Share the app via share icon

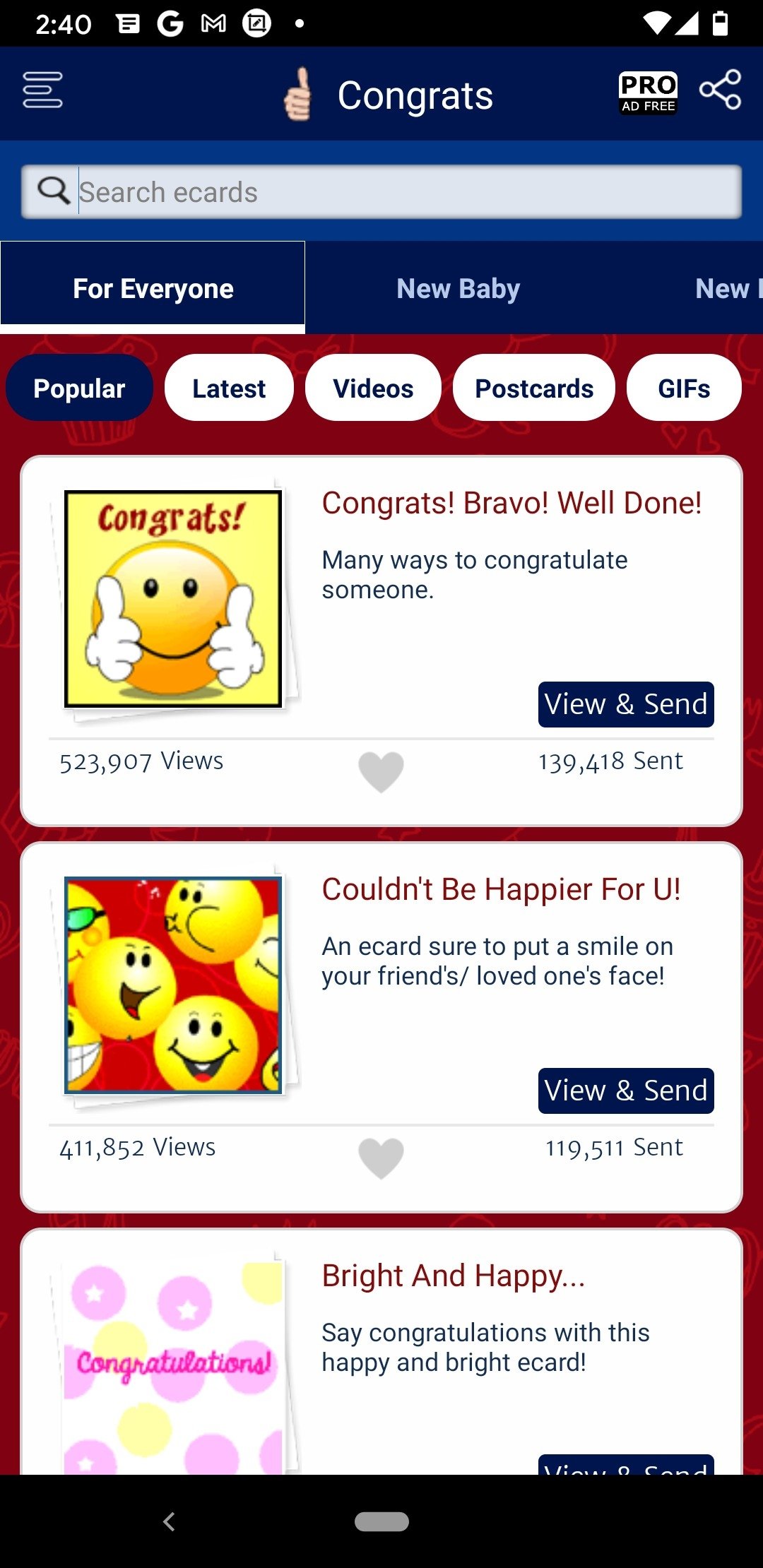(720, 90)
